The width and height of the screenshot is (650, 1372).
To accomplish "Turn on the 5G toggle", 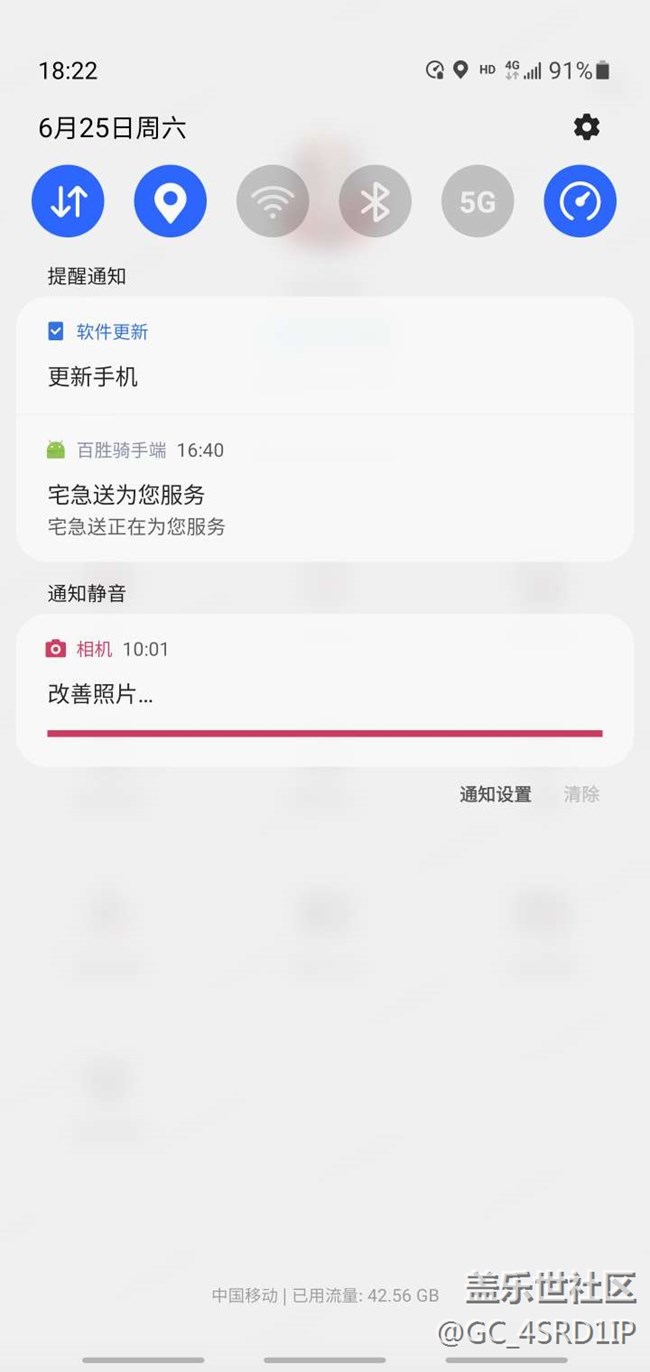I will pos(477,201).
